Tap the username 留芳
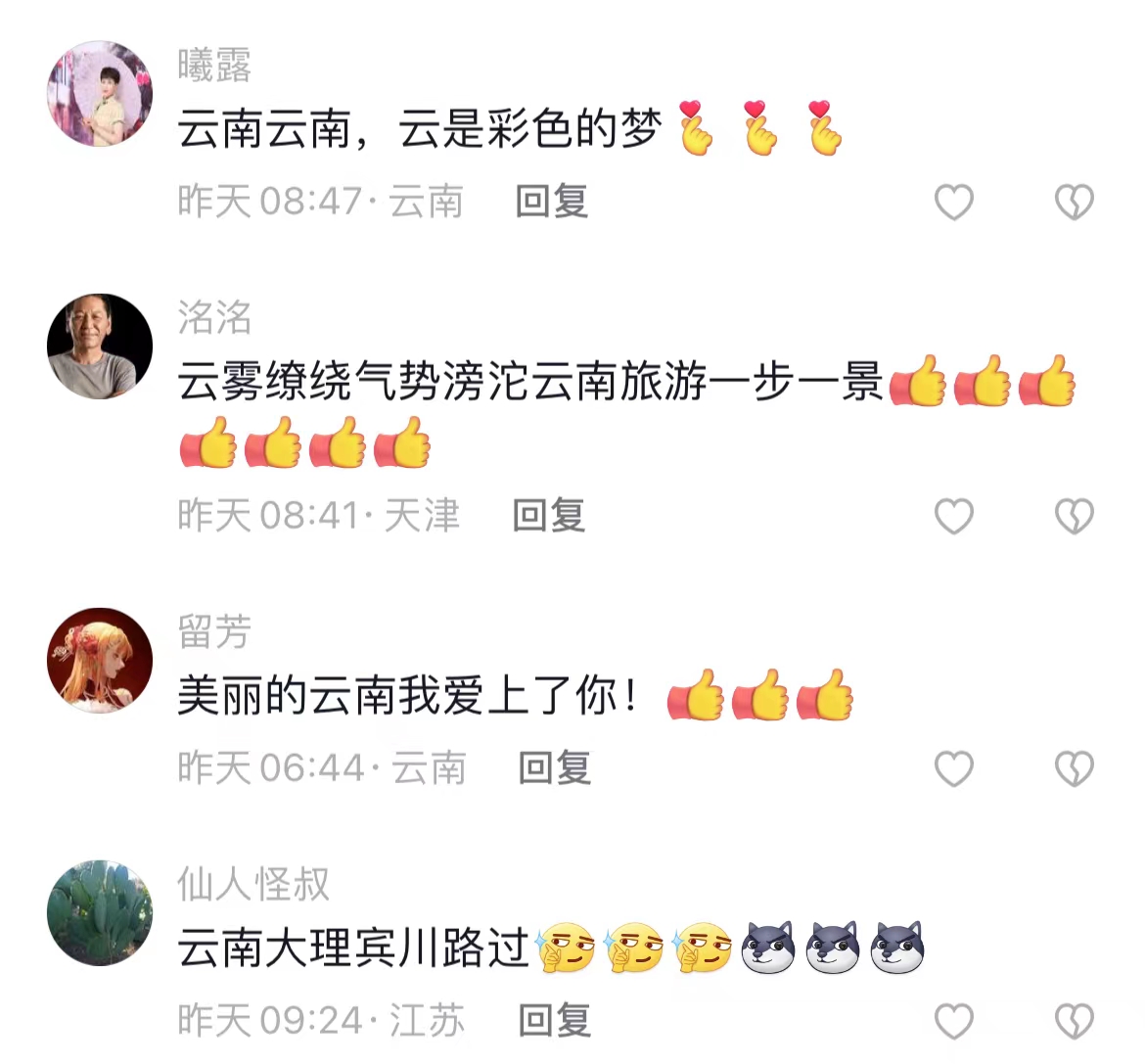Viewport: 1145px width, 1064px height. [214, 632]
